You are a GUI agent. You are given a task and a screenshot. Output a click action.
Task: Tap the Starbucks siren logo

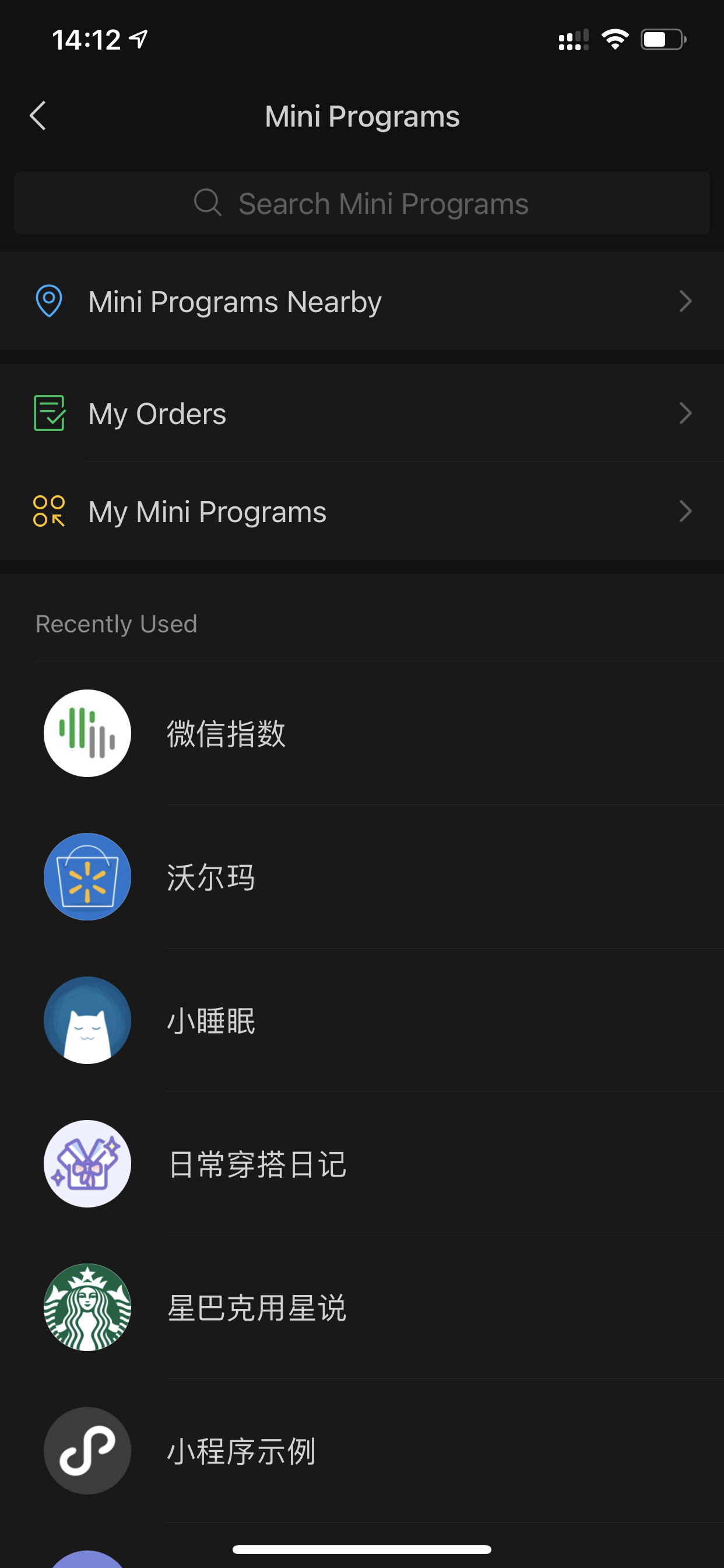pos(87,1307)
